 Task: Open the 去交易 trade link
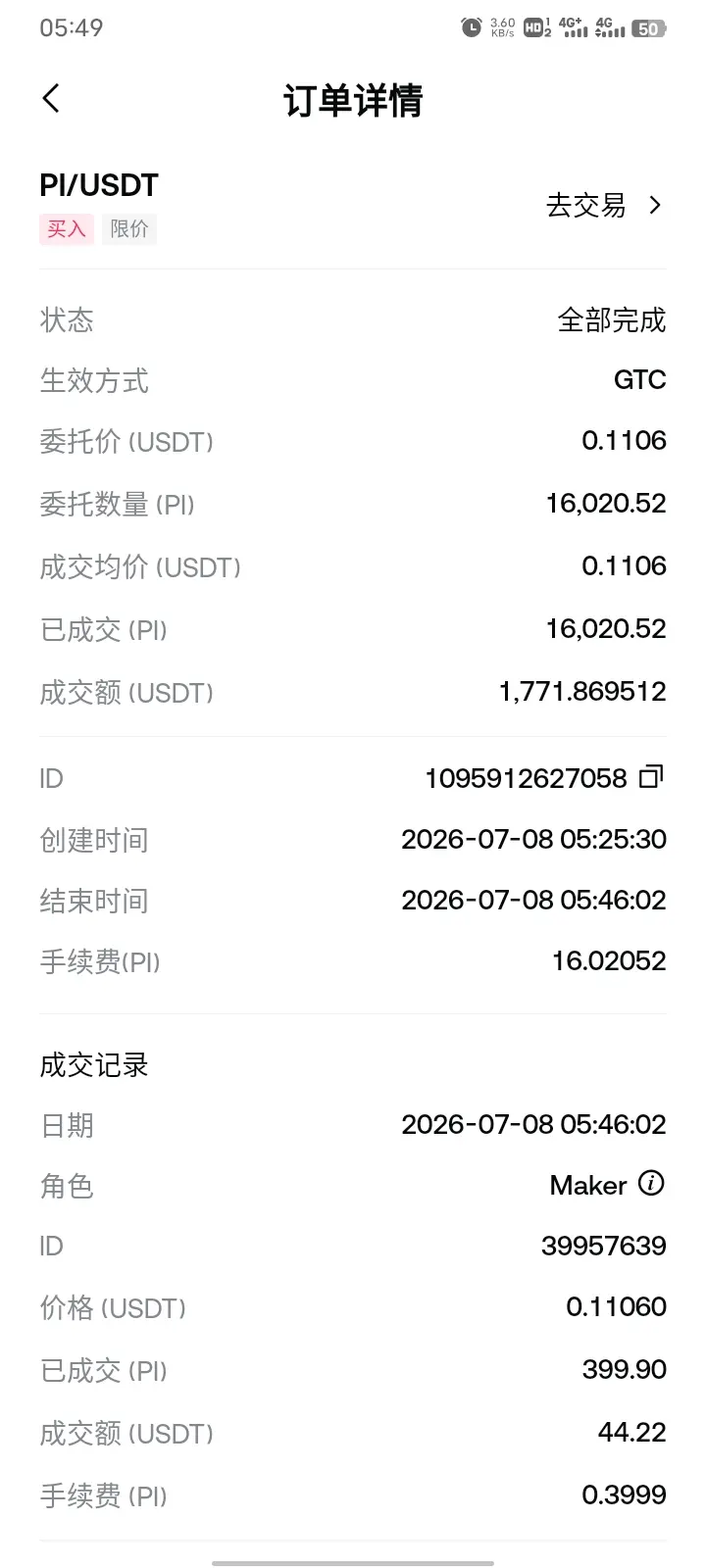pos(604,205)
